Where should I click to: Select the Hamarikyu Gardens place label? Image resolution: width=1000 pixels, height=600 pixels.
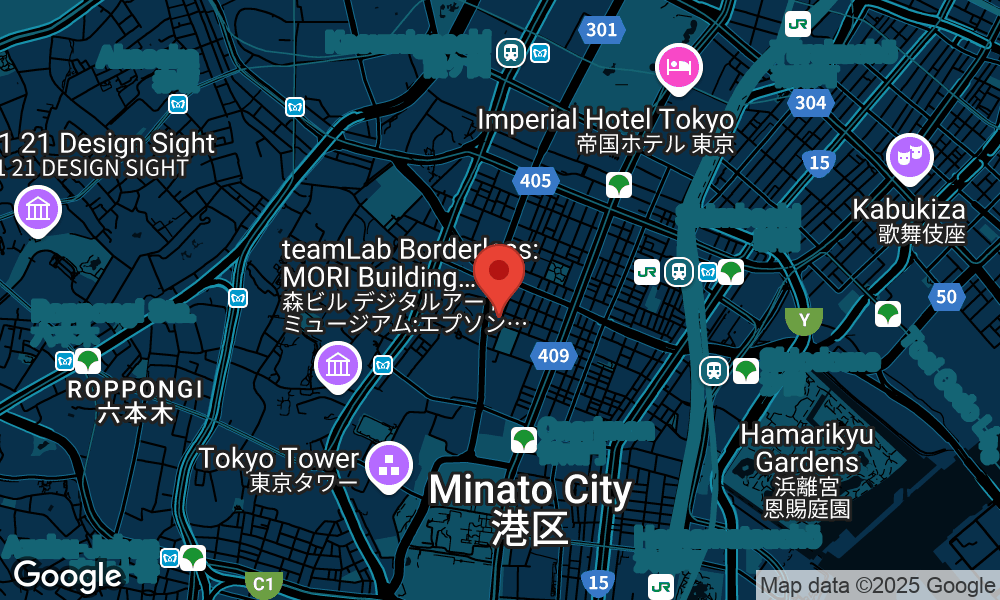(806, 449)
